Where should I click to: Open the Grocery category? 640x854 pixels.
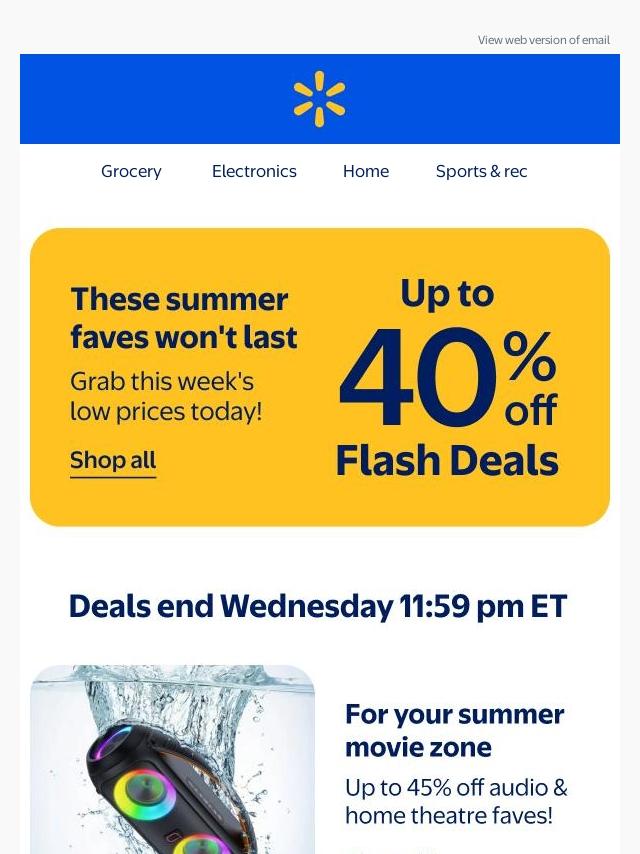[x=131, y=171]
